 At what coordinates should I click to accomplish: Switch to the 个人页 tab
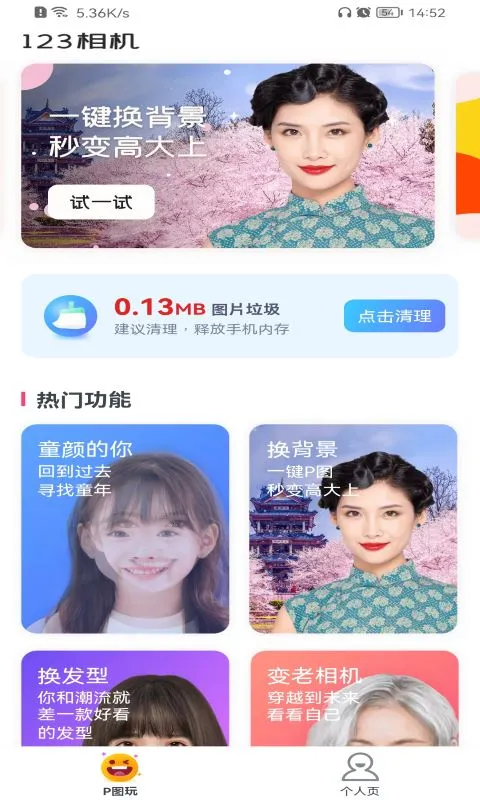tap(360, 775)
